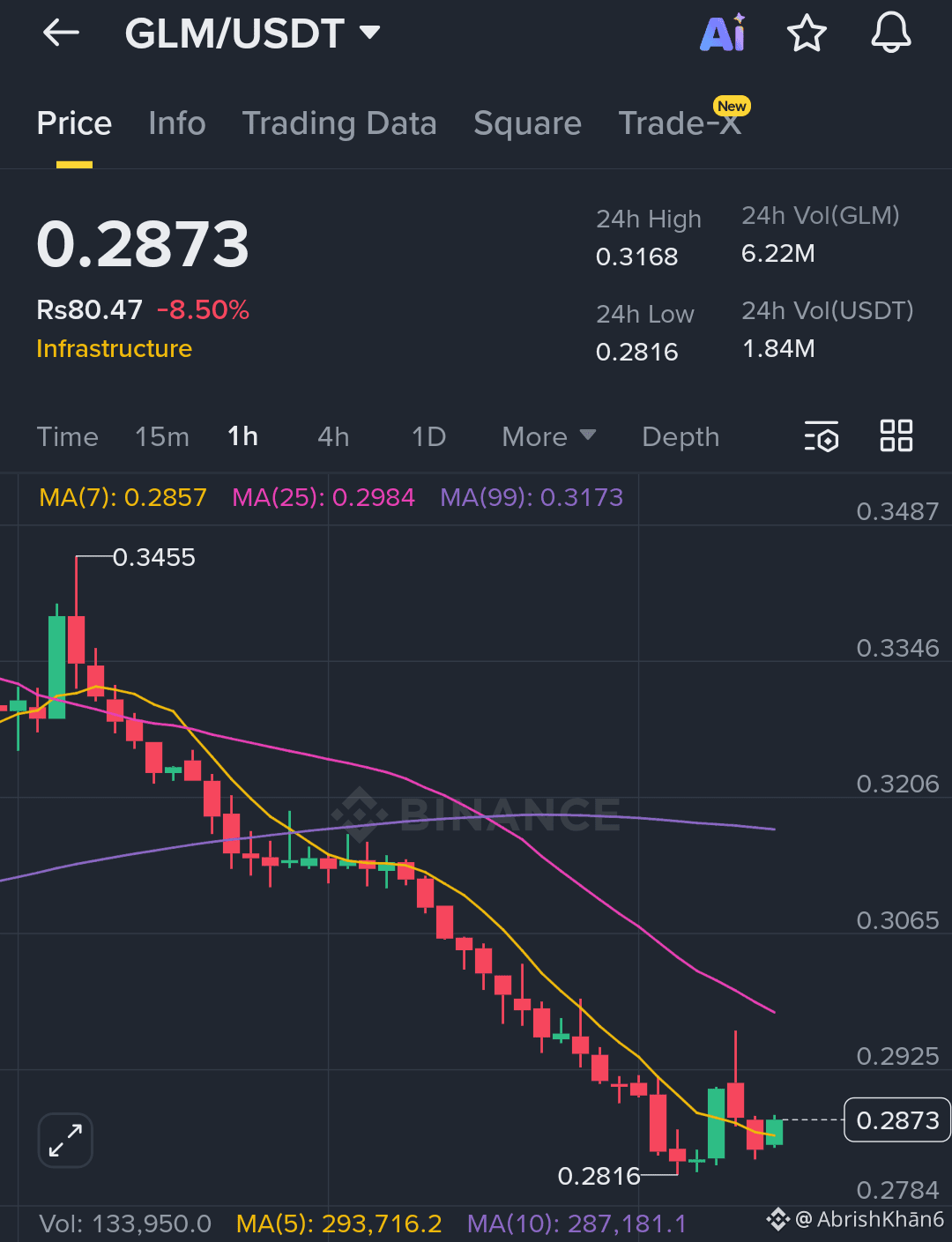This screenshot has height=1242, width=952.
Task: Open the Binance AI assistant
Action: click(x=722, y=33)
